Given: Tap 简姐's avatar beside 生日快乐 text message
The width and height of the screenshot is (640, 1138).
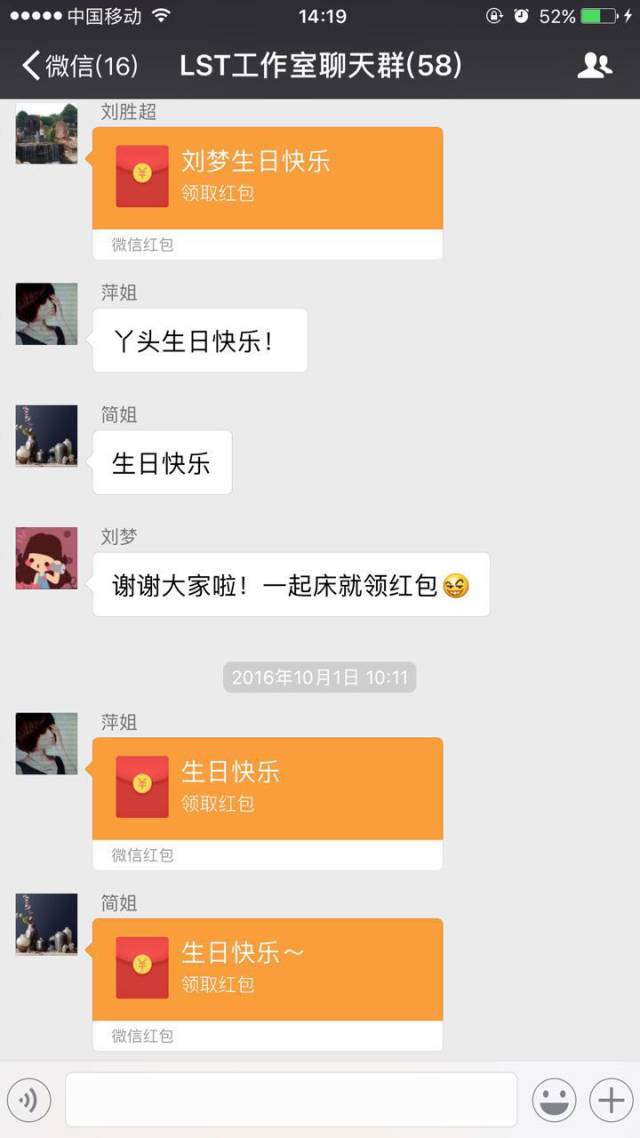Looking at the screenshot, I should pyautogui.click(x=46, y=436).
